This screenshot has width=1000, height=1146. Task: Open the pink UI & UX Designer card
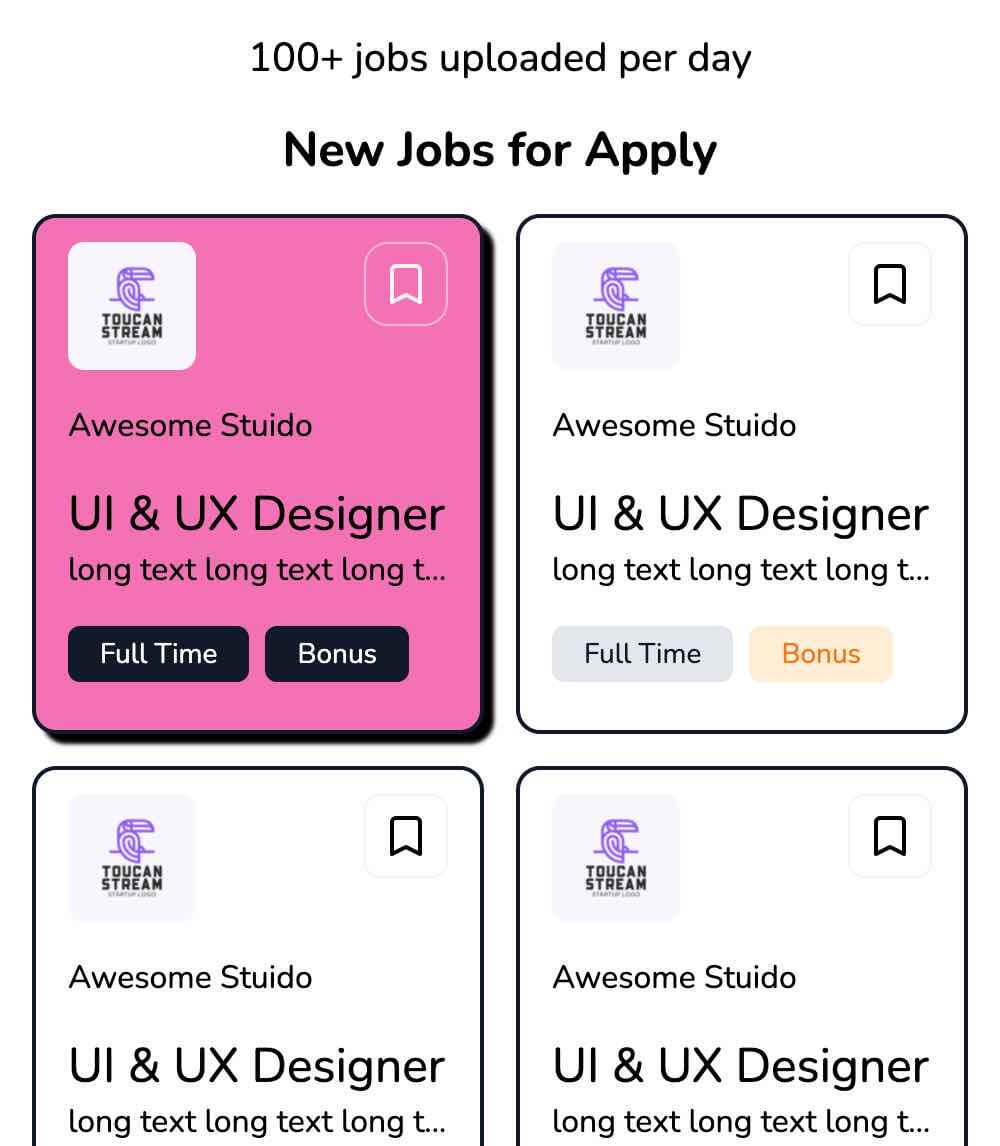pyautogui.click(x=257, y=514)
